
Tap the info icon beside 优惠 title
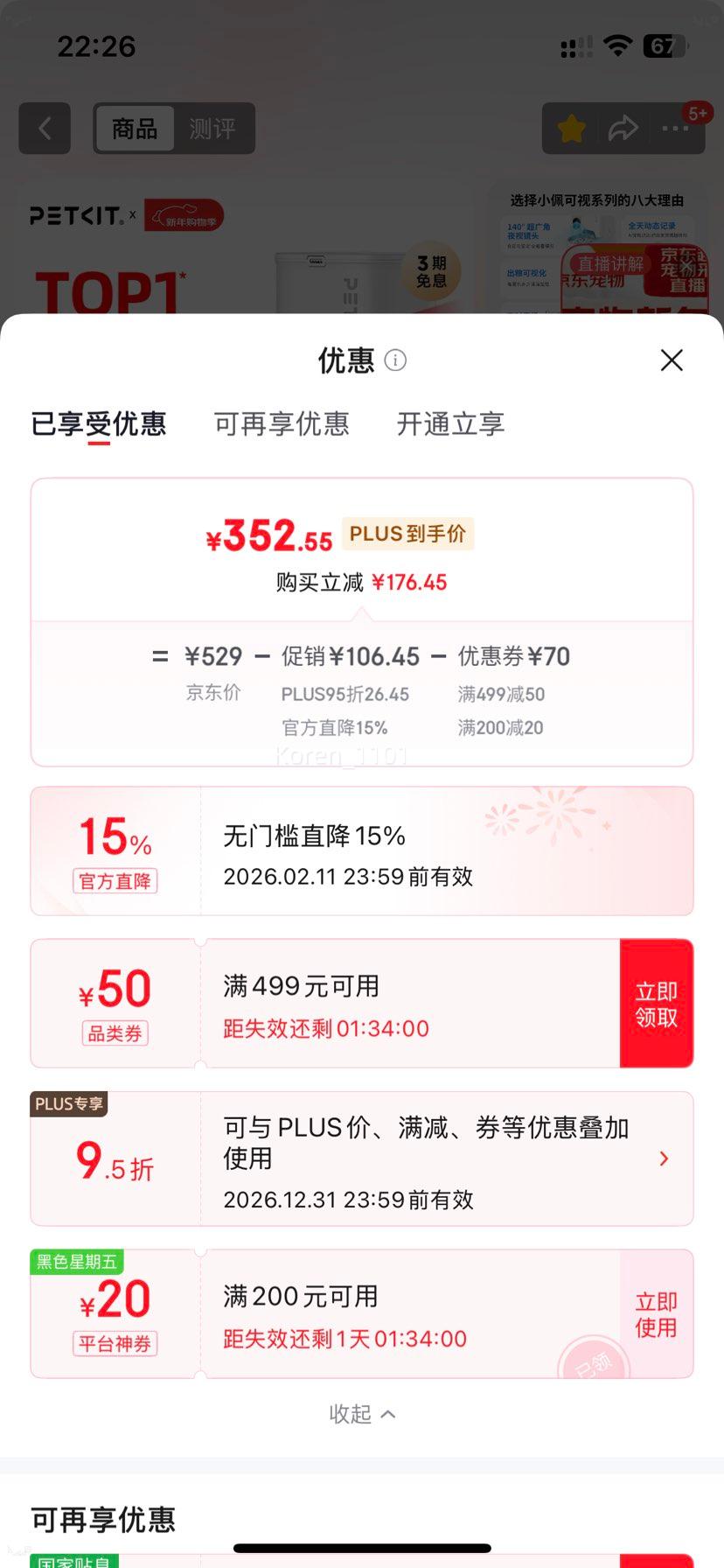(x=395, y=360)
